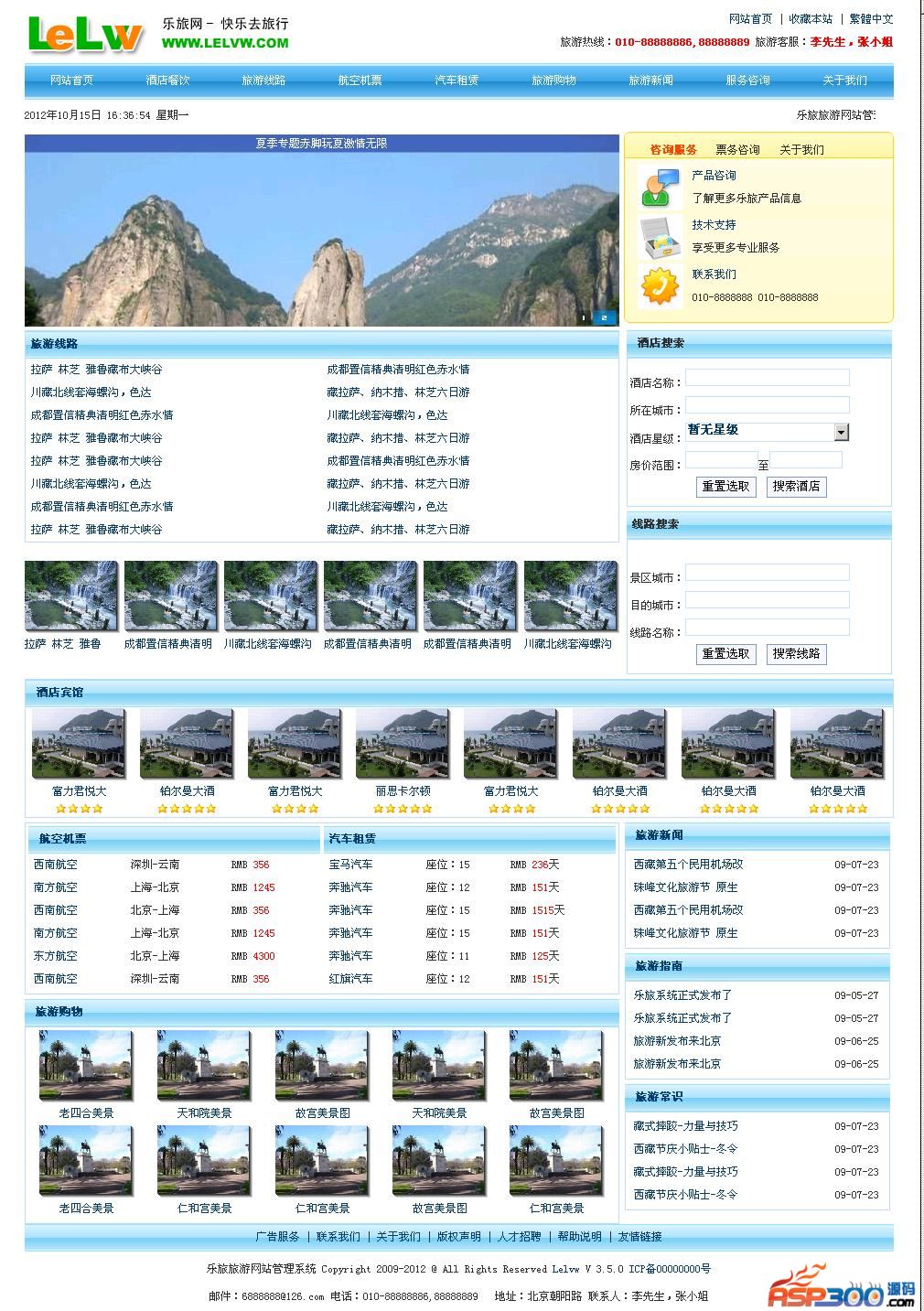Image resolution: width=924 pixels, height=1311 pixels.
Task: Tap 收藏本站 link at the top
Action: click(x=811, y=19)
